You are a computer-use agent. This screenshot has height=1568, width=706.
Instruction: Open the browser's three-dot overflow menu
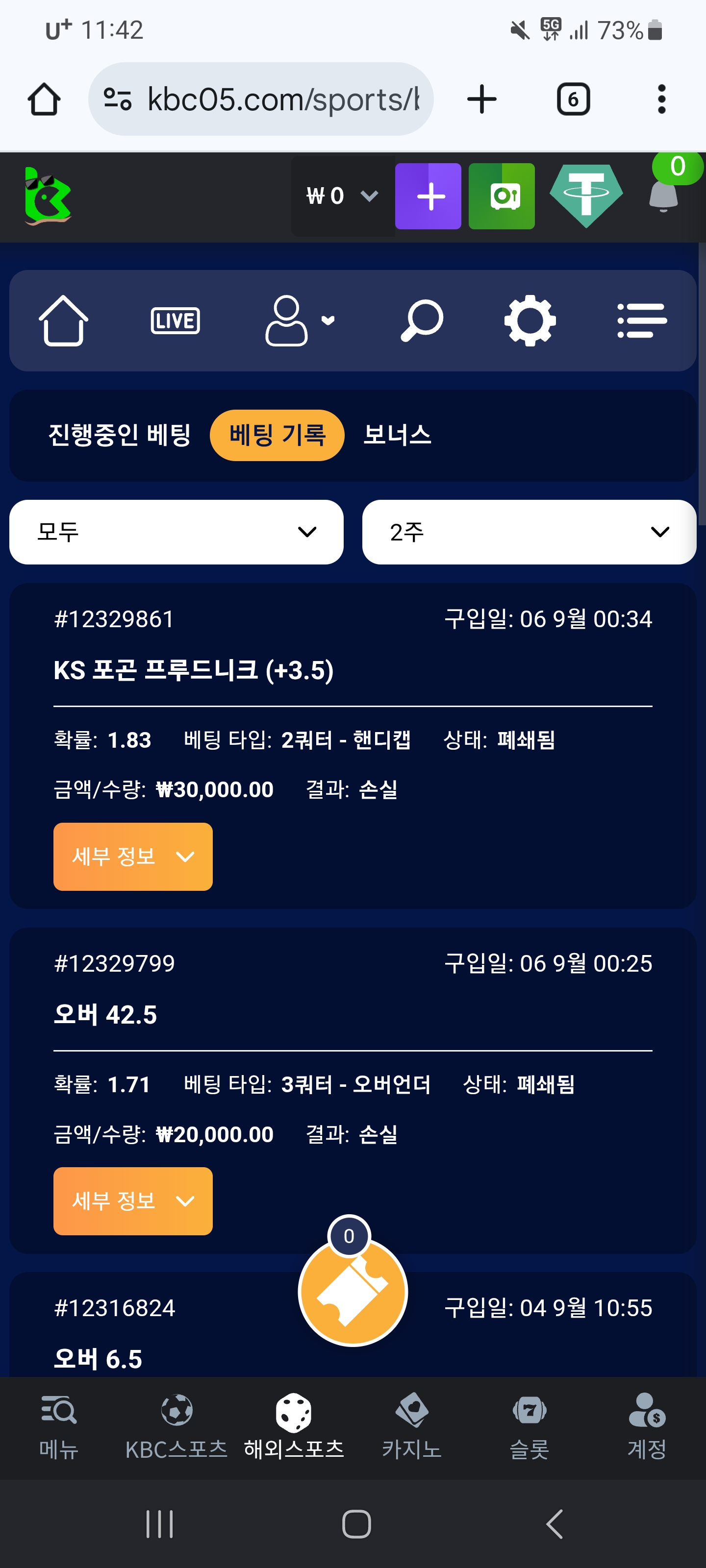click(661, 99)
